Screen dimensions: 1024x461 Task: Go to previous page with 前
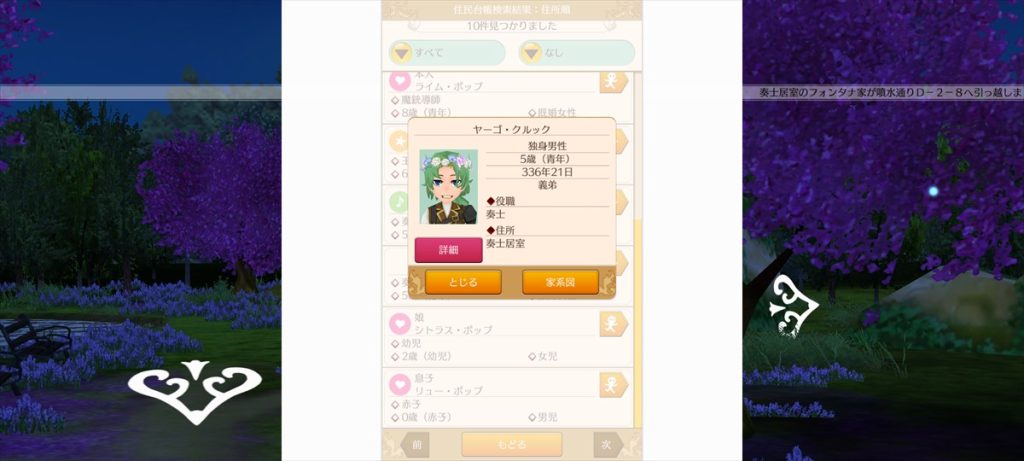coord(415,444)
